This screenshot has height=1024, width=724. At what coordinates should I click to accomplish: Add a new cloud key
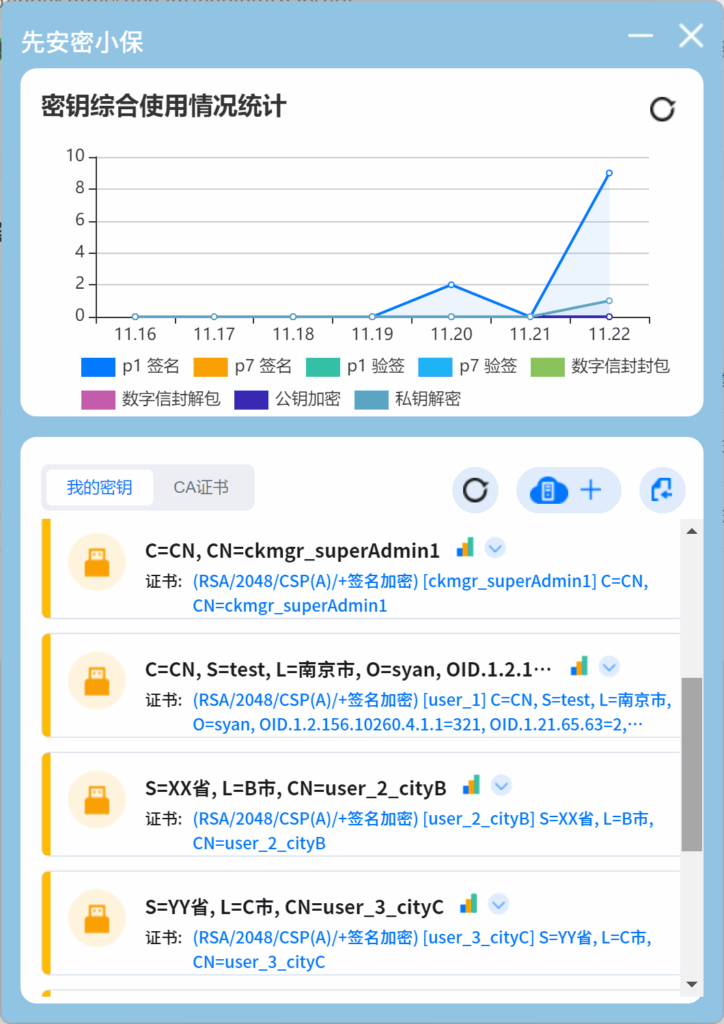568,490
